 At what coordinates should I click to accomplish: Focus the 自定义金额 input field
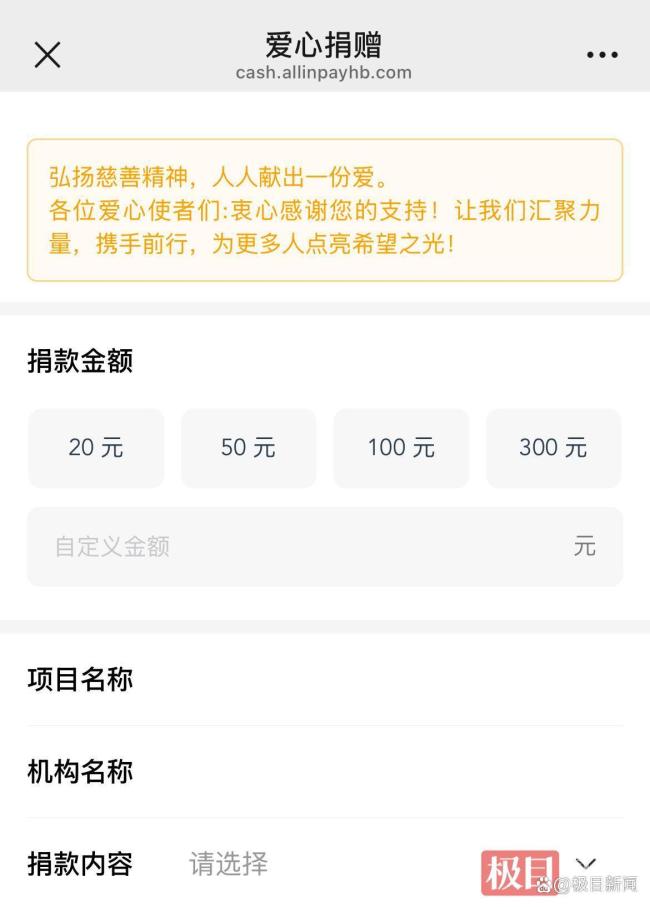pos(300,546)
